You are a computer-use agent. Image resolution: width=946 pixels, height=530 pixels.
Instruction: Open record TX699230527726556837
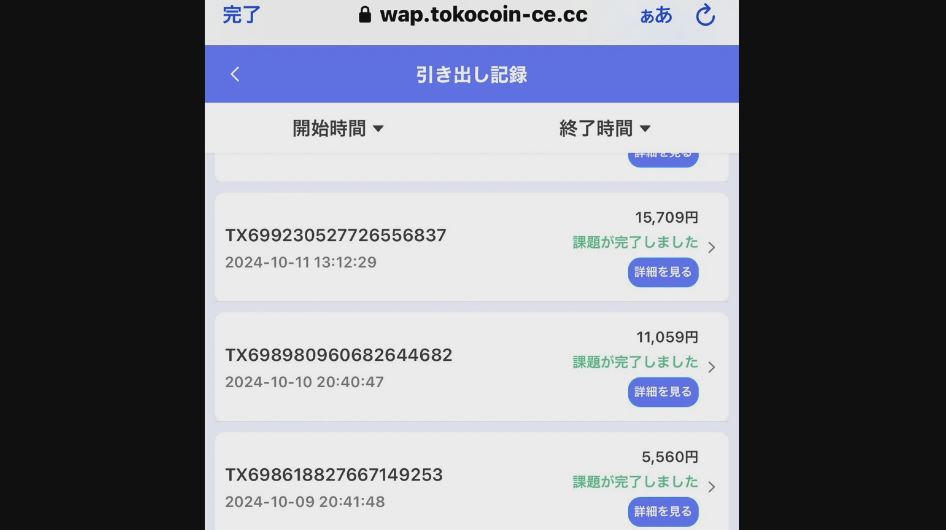(x=336, y=236)
